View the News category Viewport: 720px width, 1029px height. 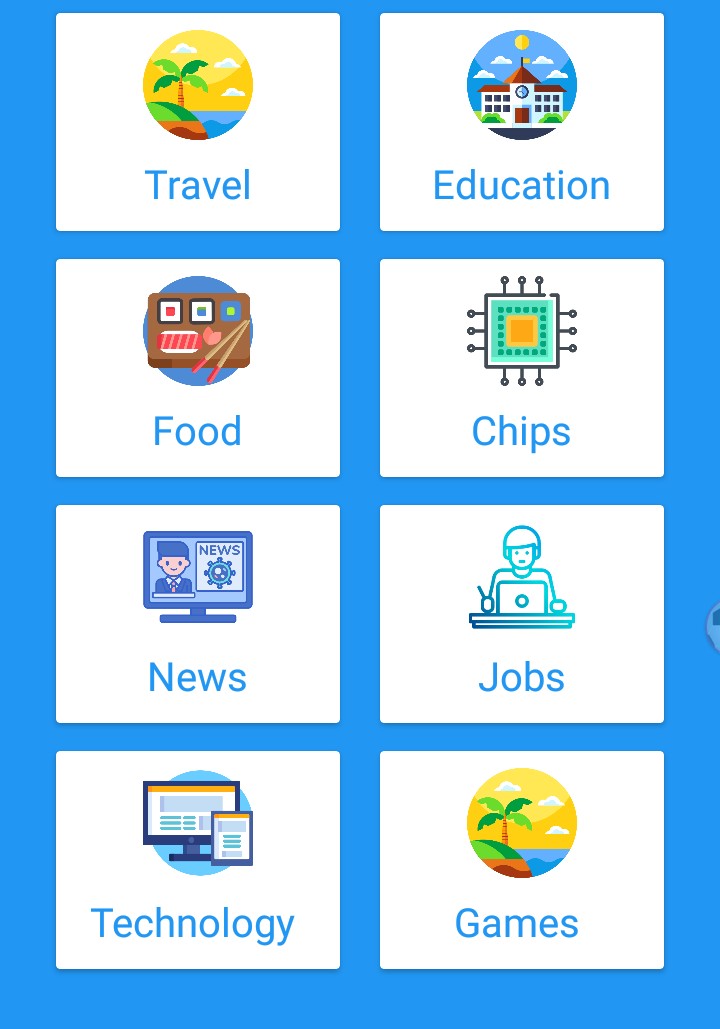[x=198, y=614]
